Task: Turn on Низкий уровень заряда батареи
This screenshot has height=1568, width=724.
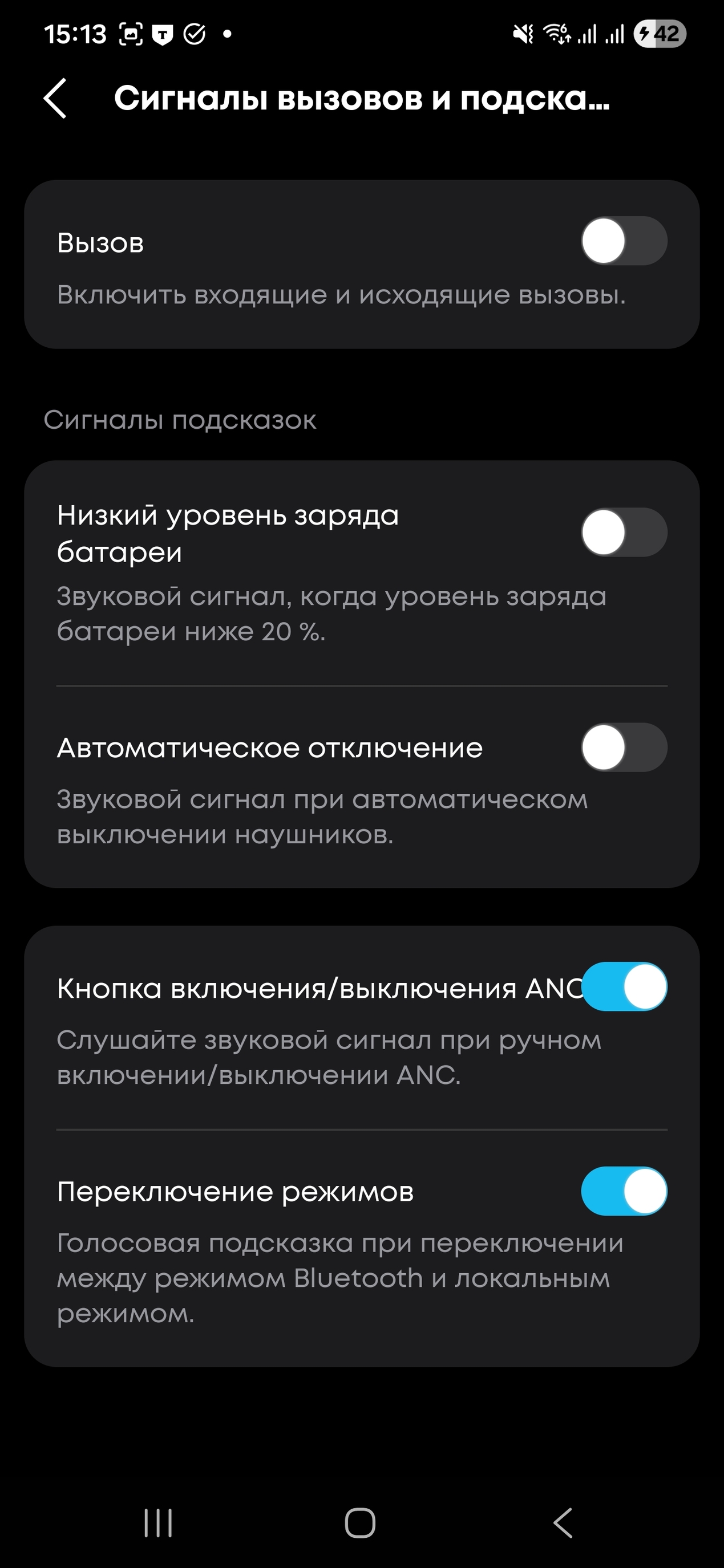Action: (624, 533)
